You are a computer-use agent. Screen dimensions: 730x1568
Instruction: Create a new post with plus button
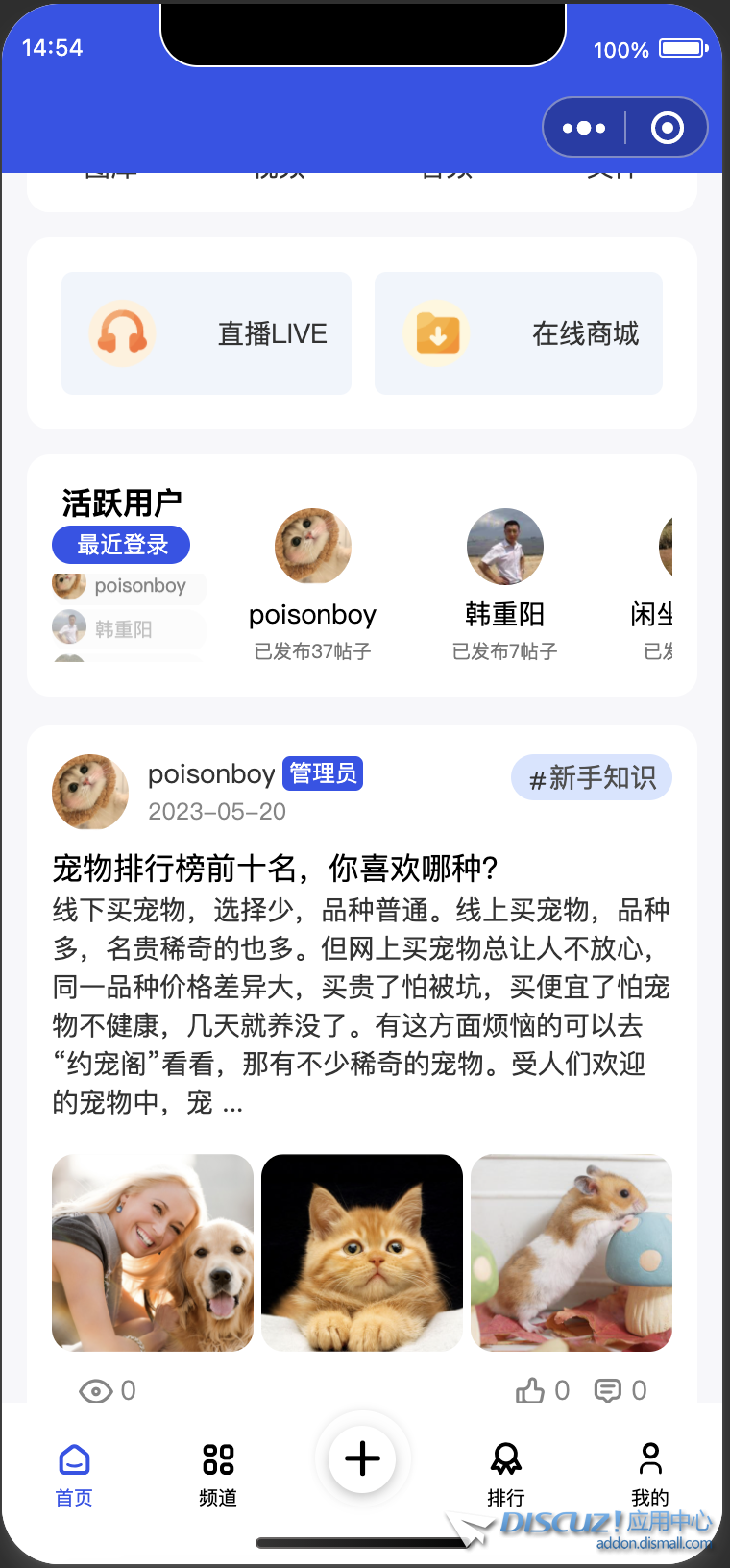[x=362, y=1458]
